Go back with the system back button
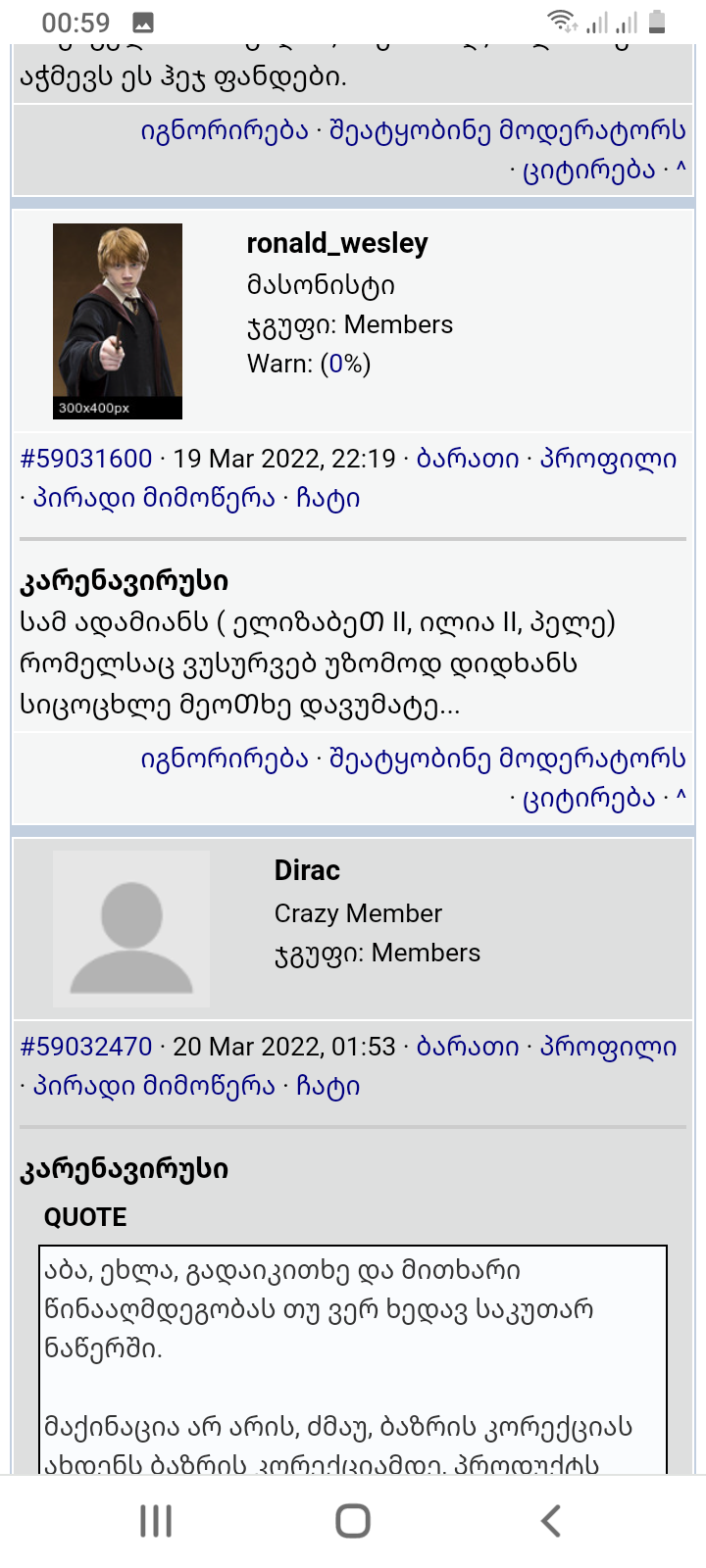This screenshot has height=1568, width=706. tap(551, 1521)
